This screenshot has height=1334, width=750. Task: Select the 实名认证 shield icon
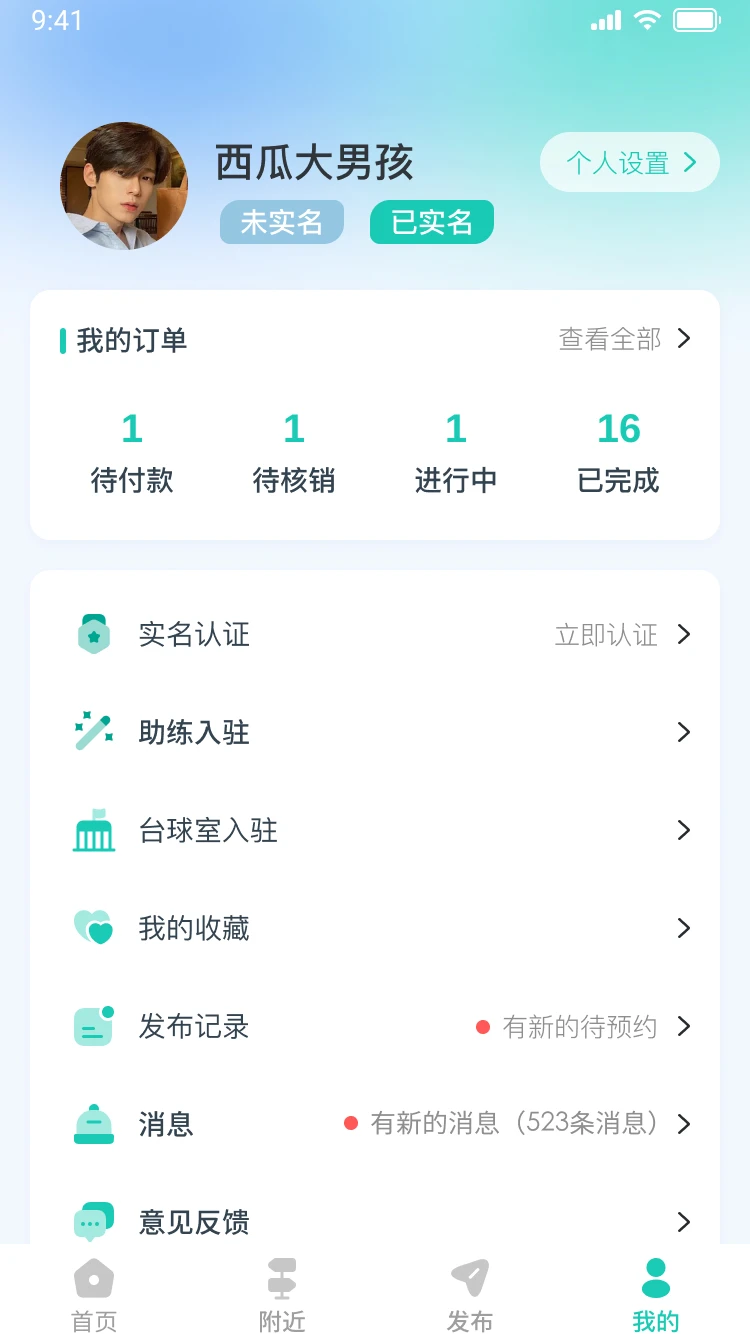tap(93, 634)
